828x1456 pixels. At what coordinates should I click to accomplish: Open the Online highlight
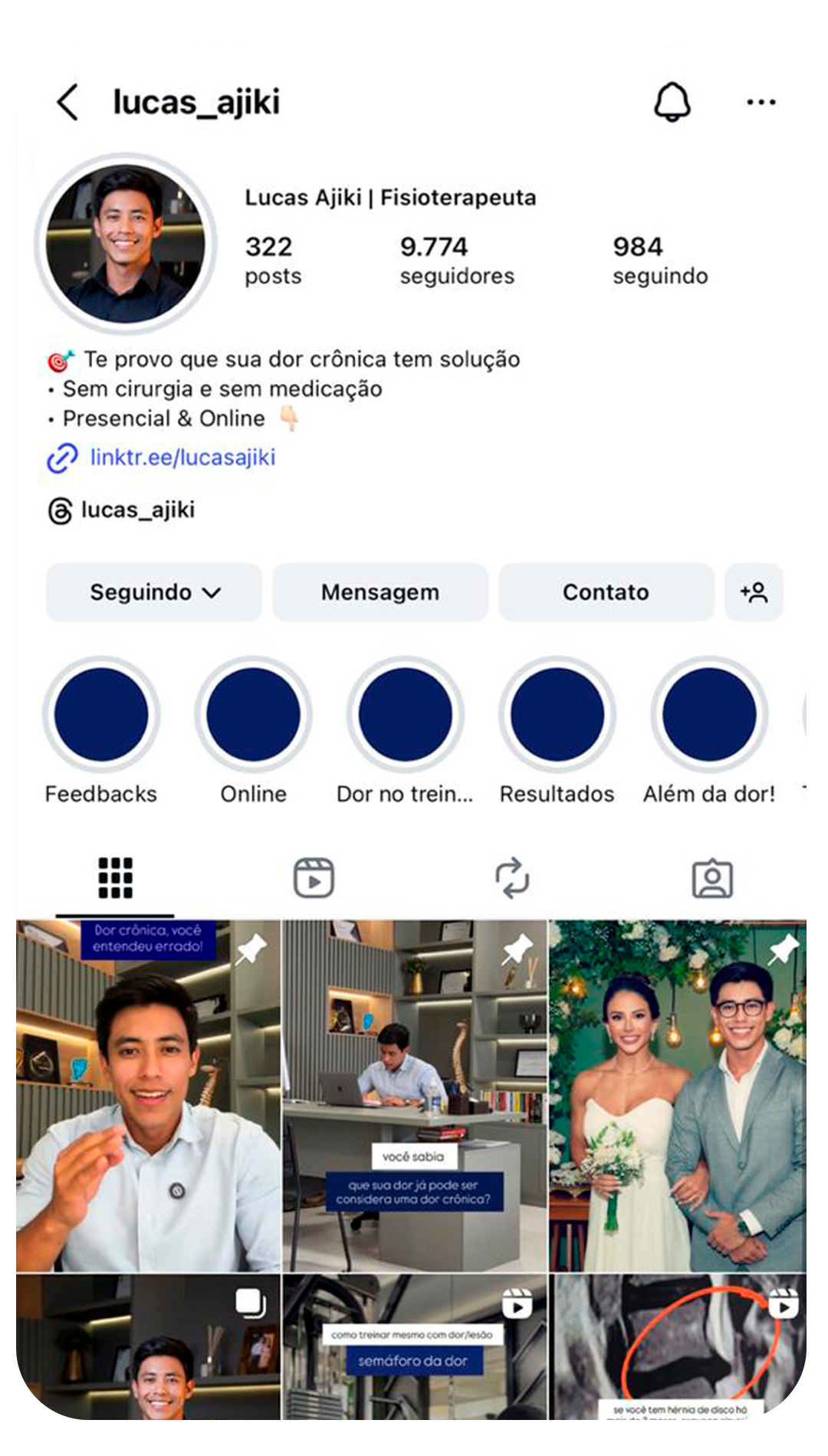(253, 714)
